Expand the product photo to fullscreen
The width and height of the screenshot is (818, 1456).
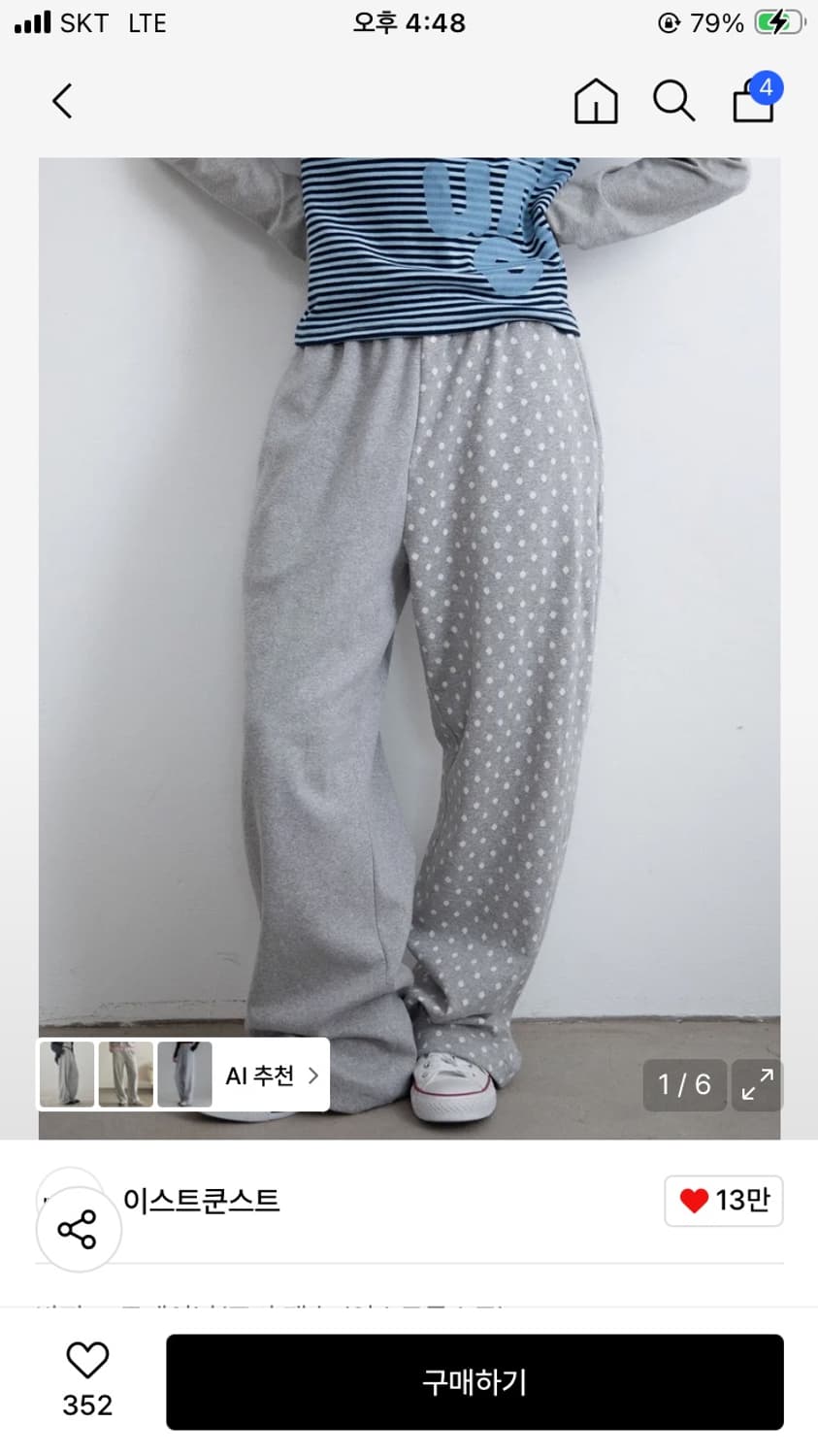757,1085
